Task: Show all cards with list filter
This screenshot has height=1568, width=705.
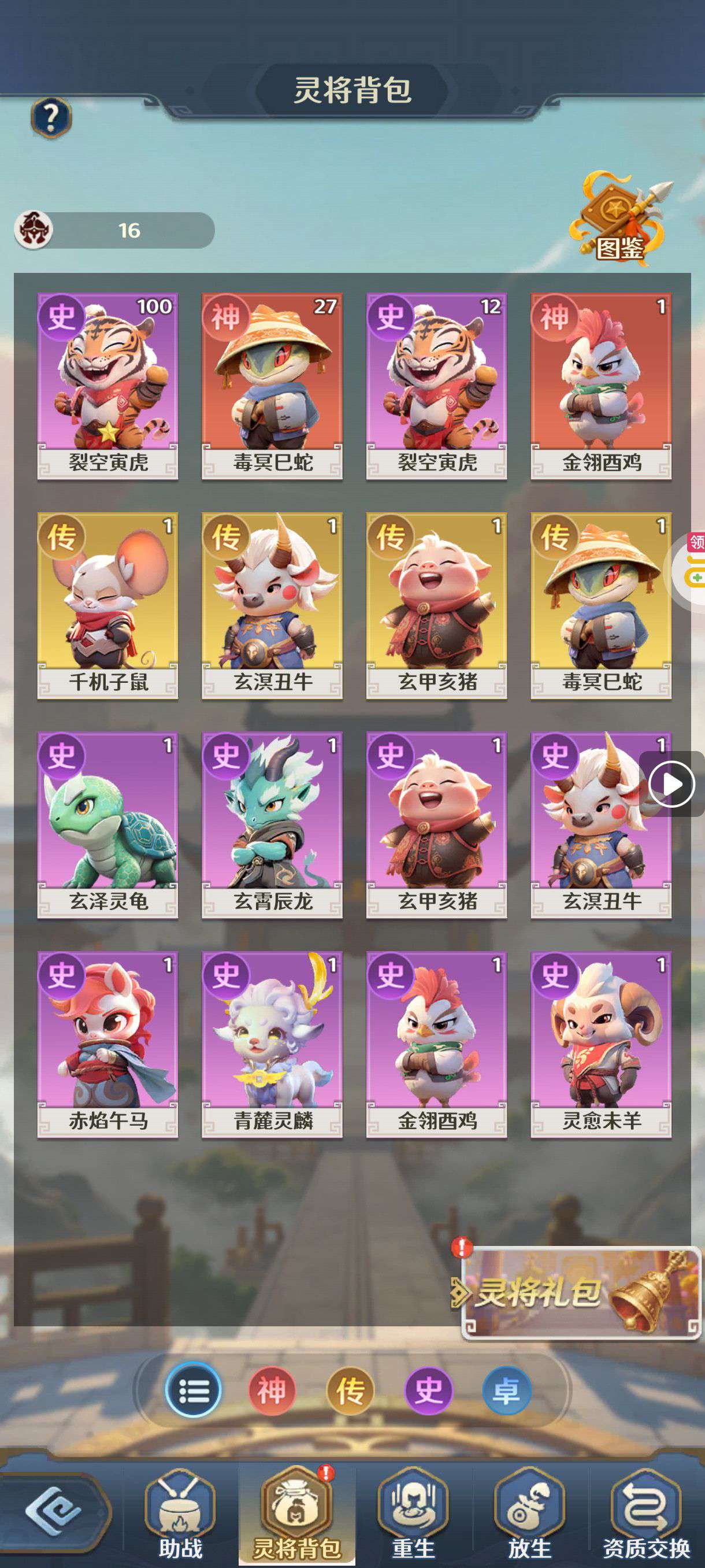Action: (194, 1391)
